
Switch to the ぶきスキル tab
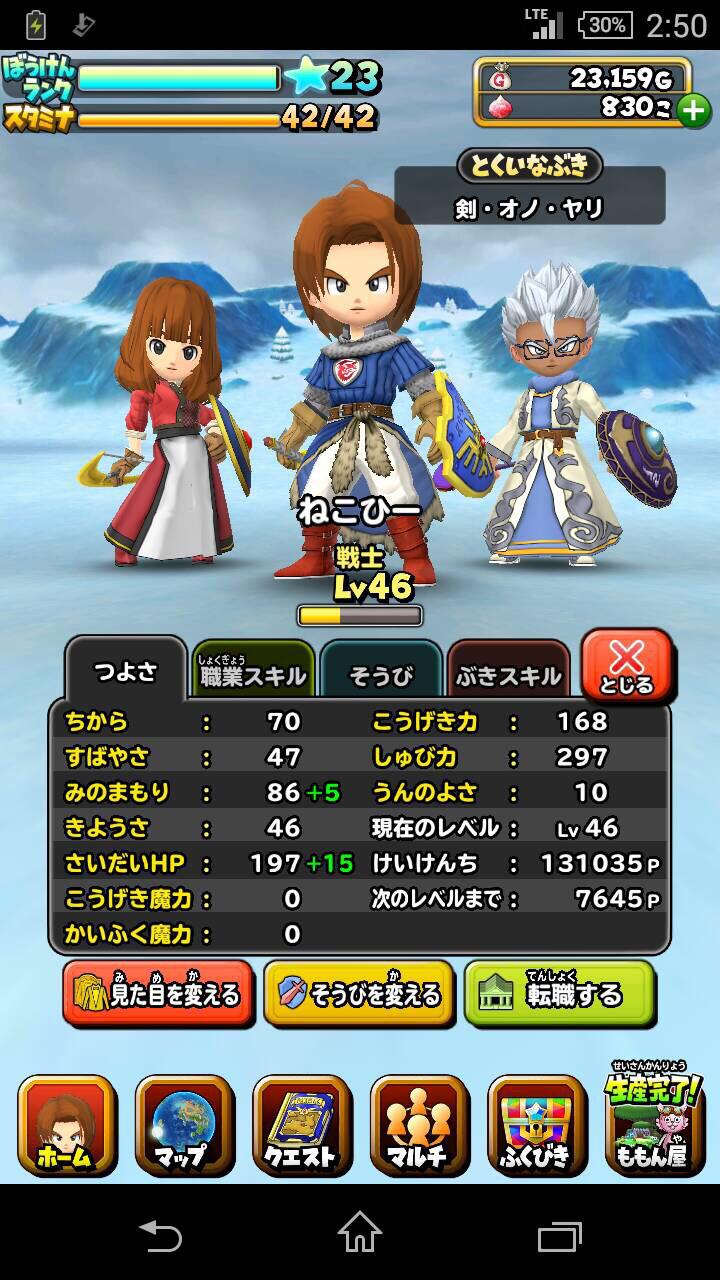(508, 674)
